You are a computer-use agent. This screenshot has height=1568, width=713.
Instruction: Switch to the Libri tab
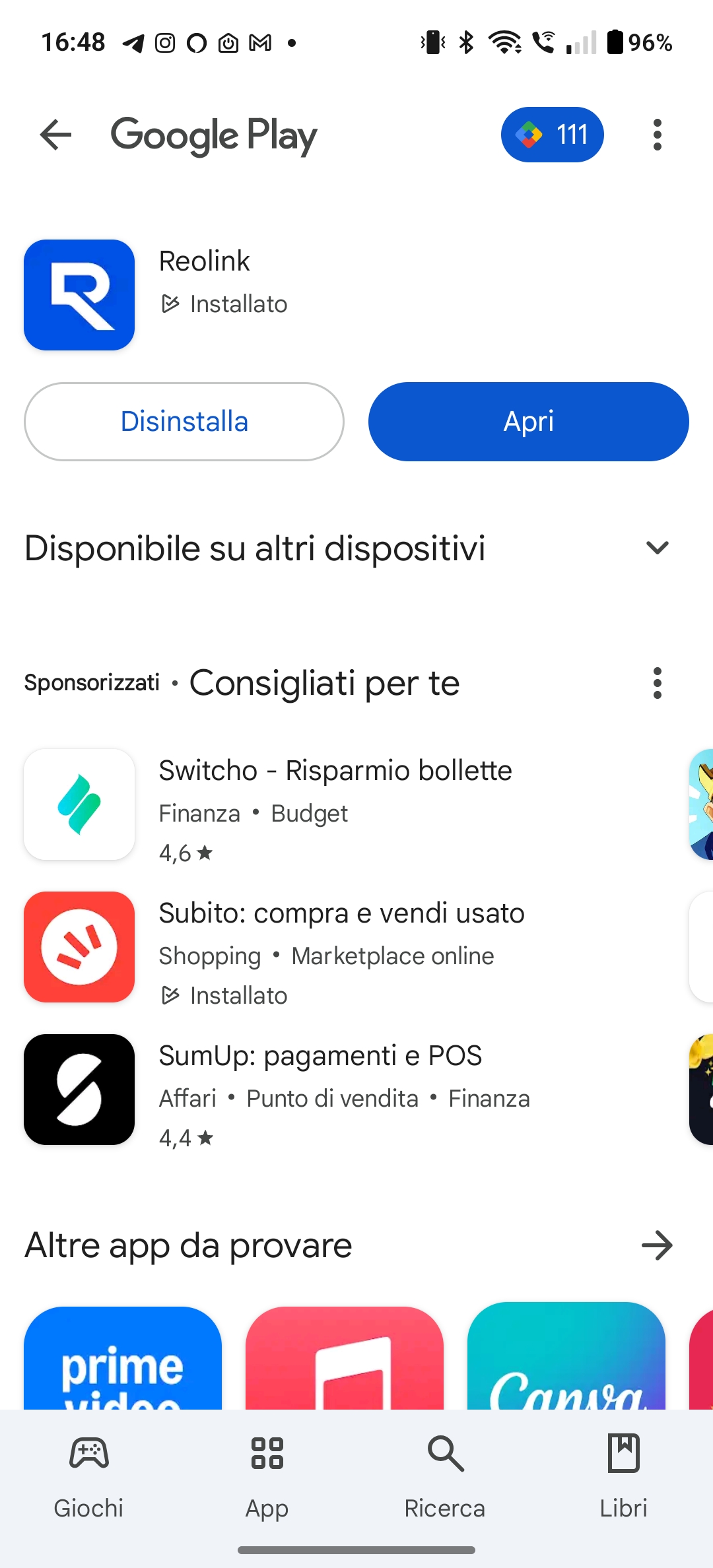click(x=624, y=1477)
